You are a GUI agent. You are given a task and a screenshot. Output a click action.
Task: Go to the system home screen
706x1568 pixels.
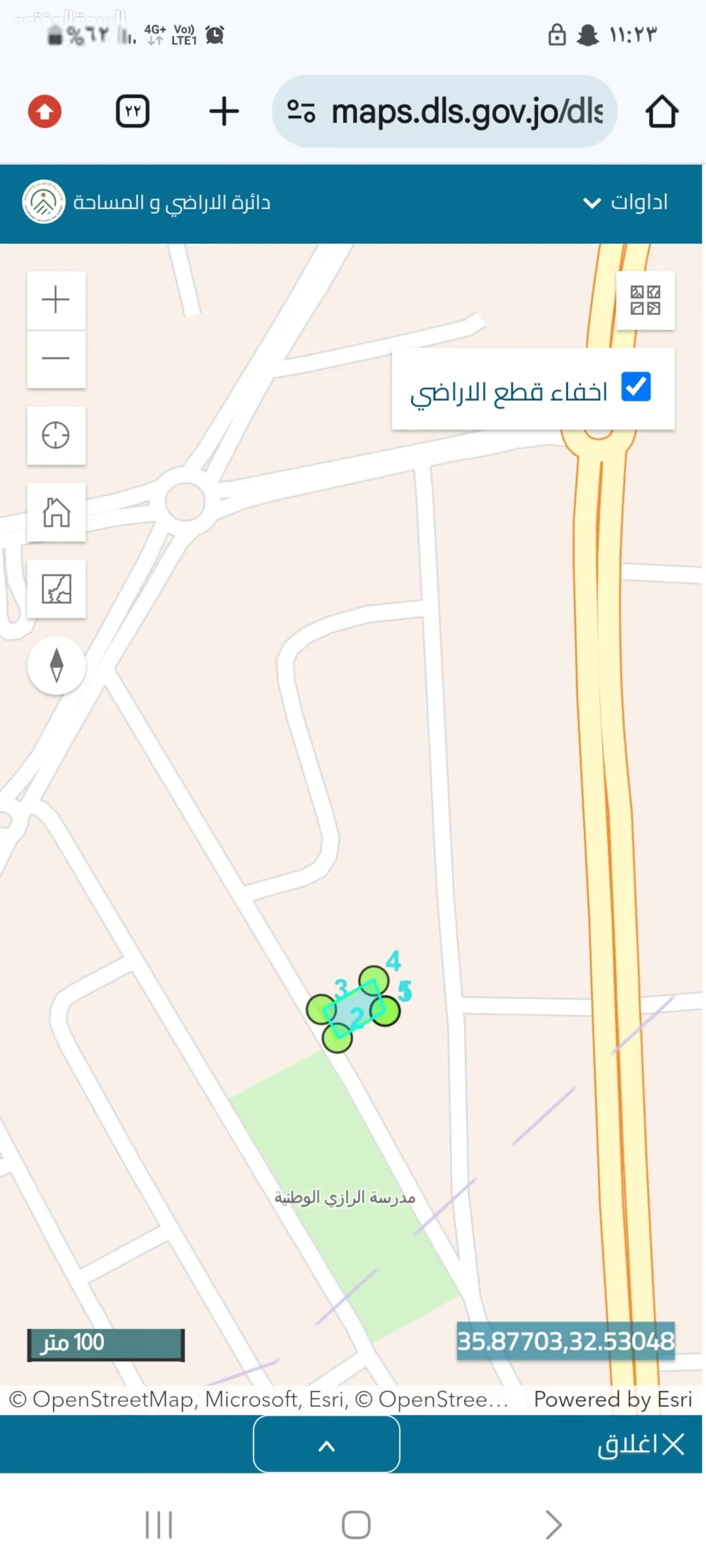(x=356, y=1525)
